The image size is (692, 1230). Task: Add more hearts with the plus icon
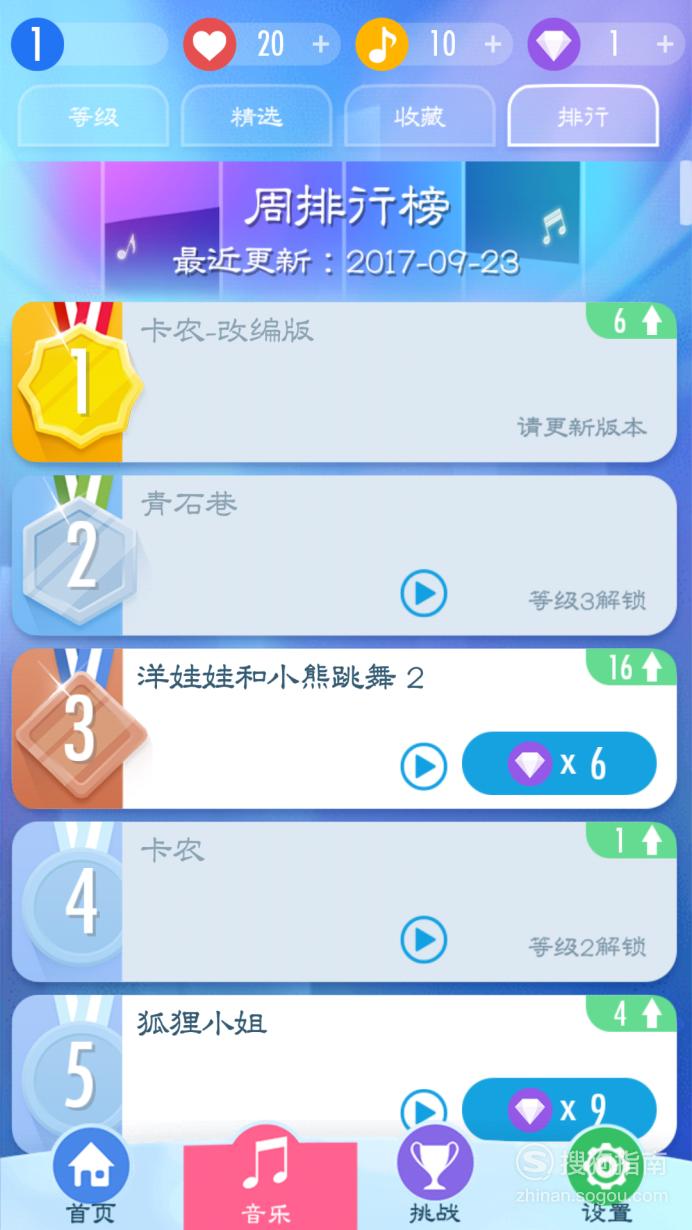click(x=320, y=45)
